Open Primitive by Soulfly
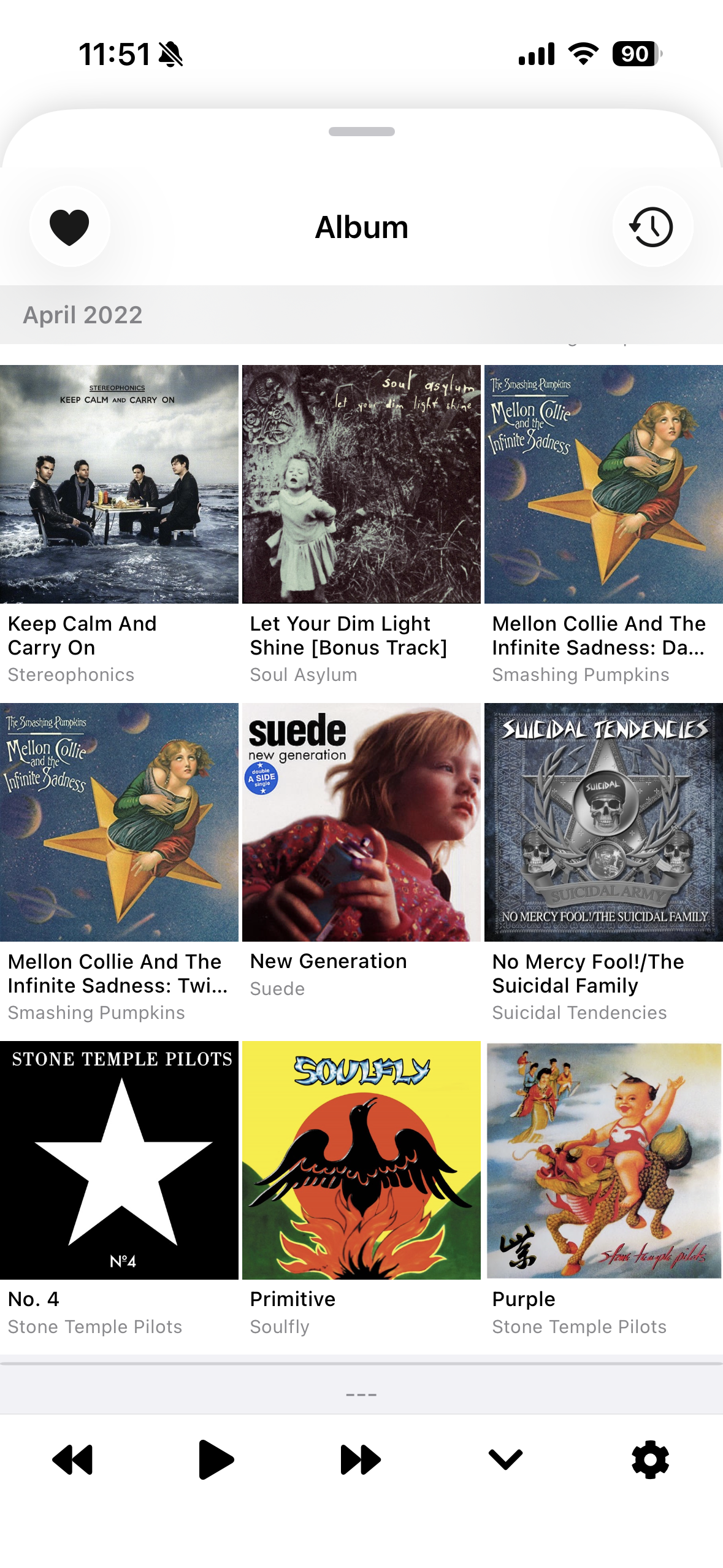The image size is (723, 1568). [x=361, y=1160]
